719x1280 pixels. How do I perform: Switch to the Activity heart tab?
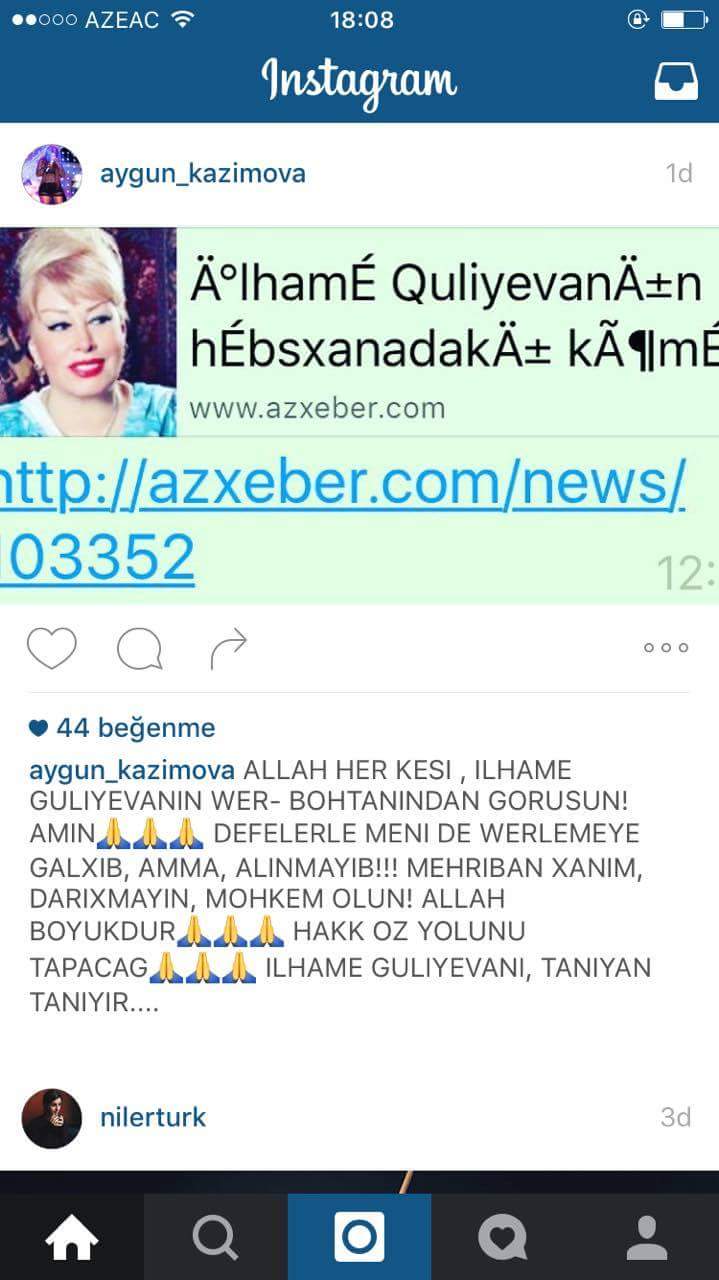502,1238
